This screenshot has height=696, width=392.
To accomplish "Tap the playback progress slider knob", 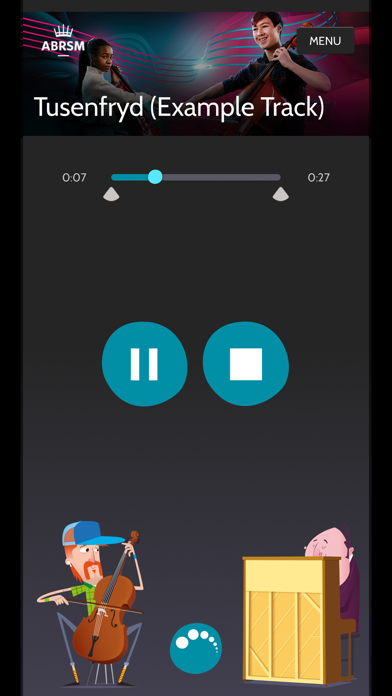I will (155, 177).
